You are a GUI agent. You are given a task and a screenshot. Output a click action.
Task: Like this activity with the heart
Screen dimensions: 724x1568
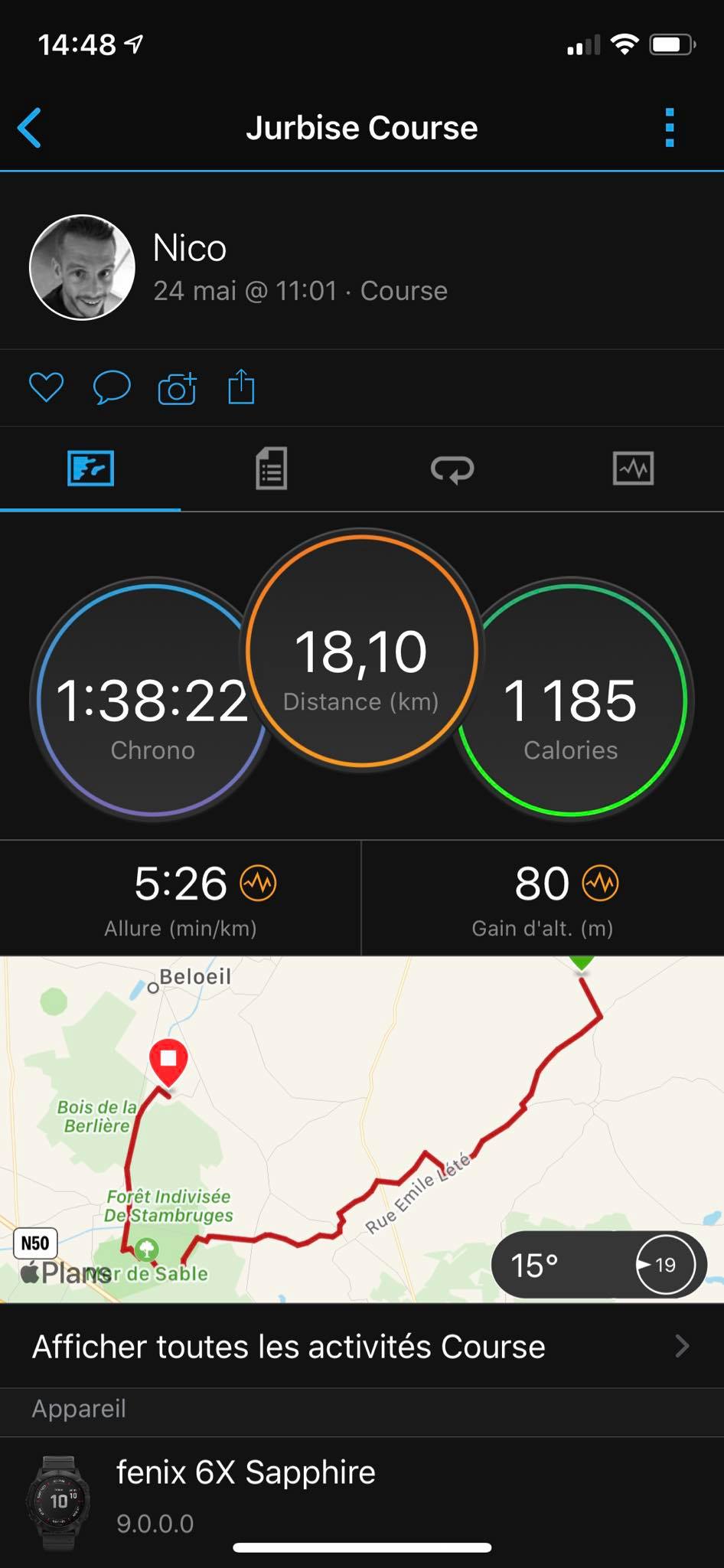[46, 387]
